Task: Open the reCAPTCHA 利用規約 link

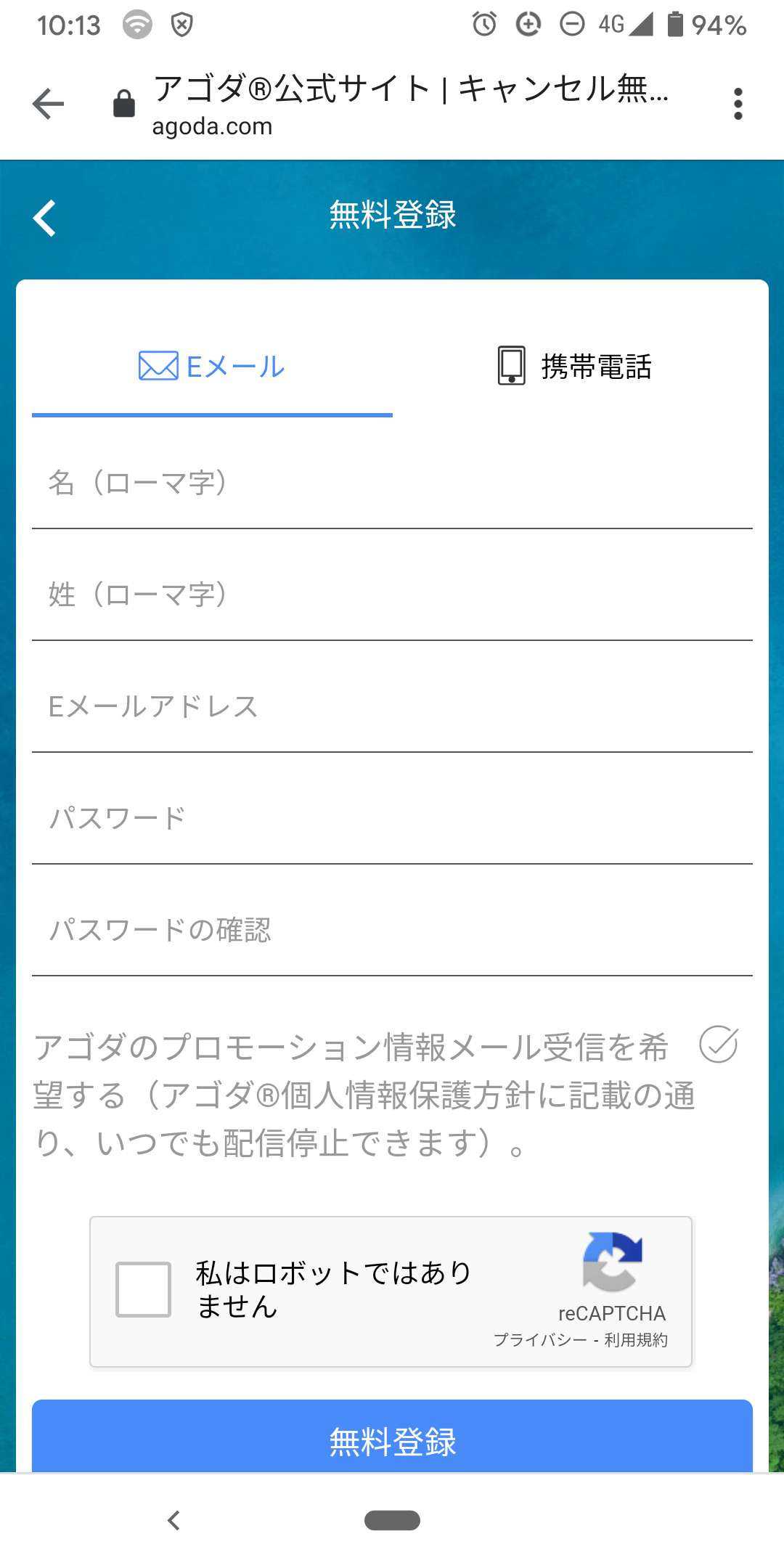Action: [x=636, y=1340]
